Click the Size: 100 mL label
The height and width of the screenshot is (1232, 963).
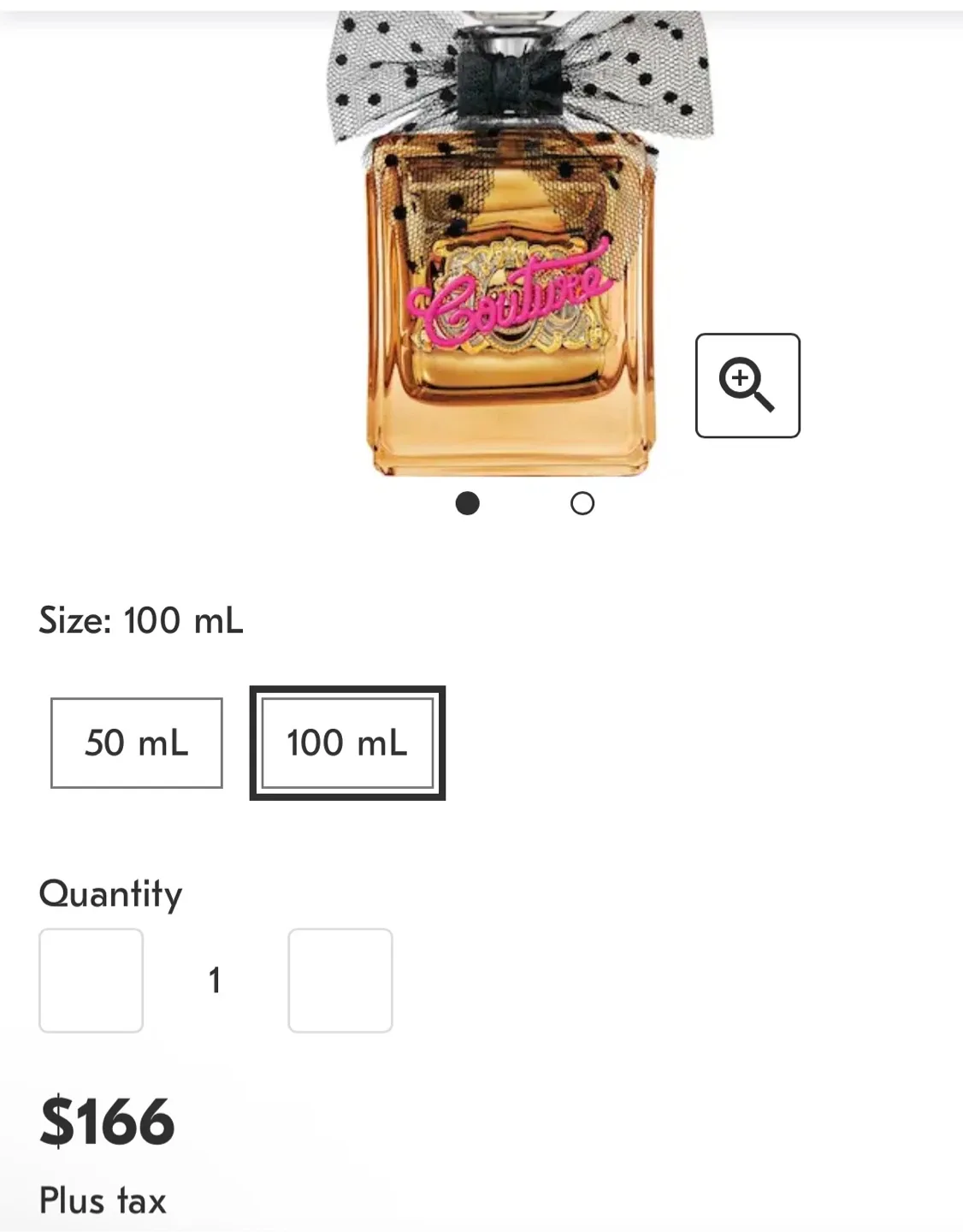[x=139, y=622]
